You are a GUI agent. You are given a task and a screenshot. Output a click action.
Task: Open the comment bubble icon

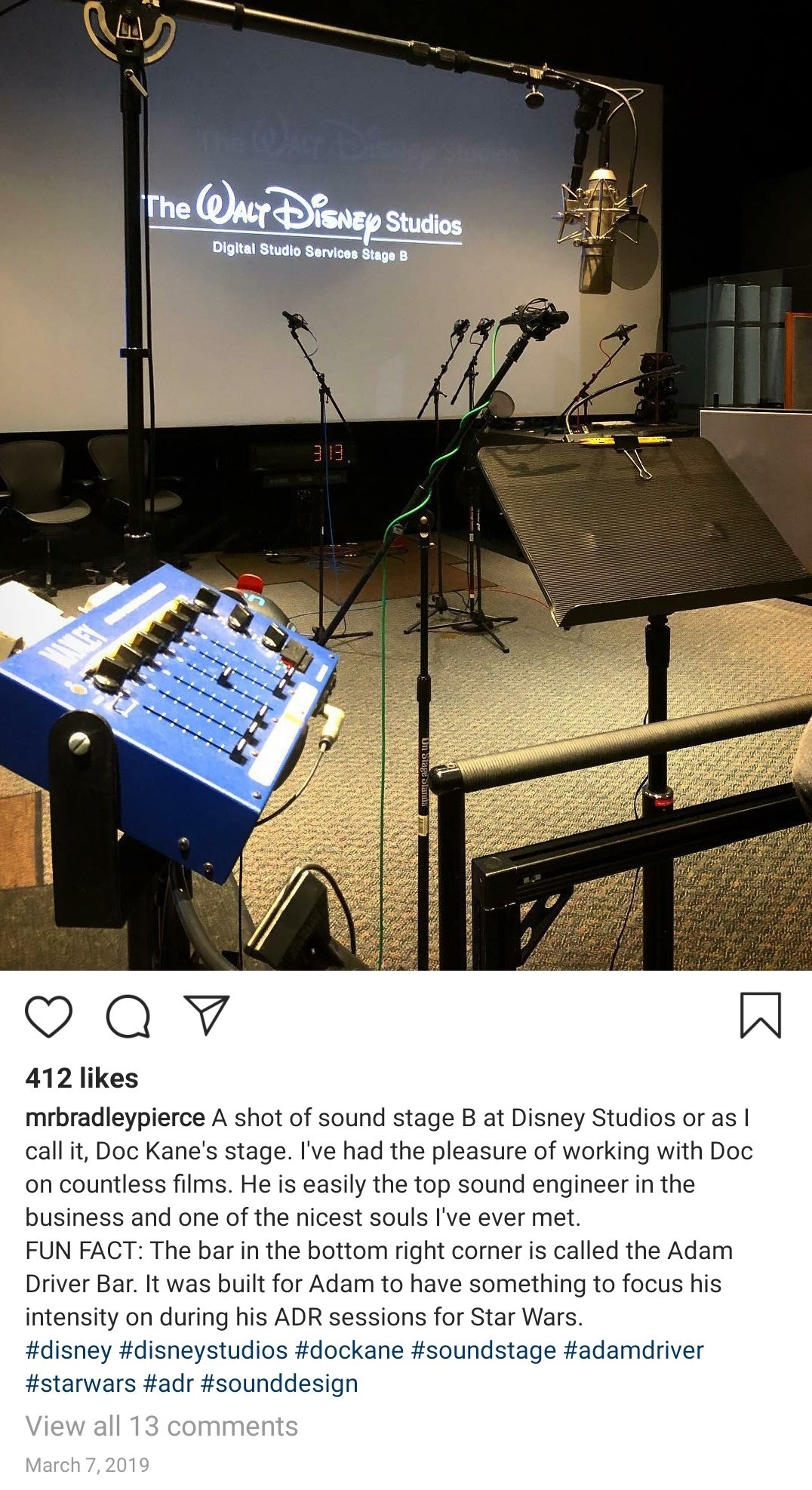coord(128,1016)
